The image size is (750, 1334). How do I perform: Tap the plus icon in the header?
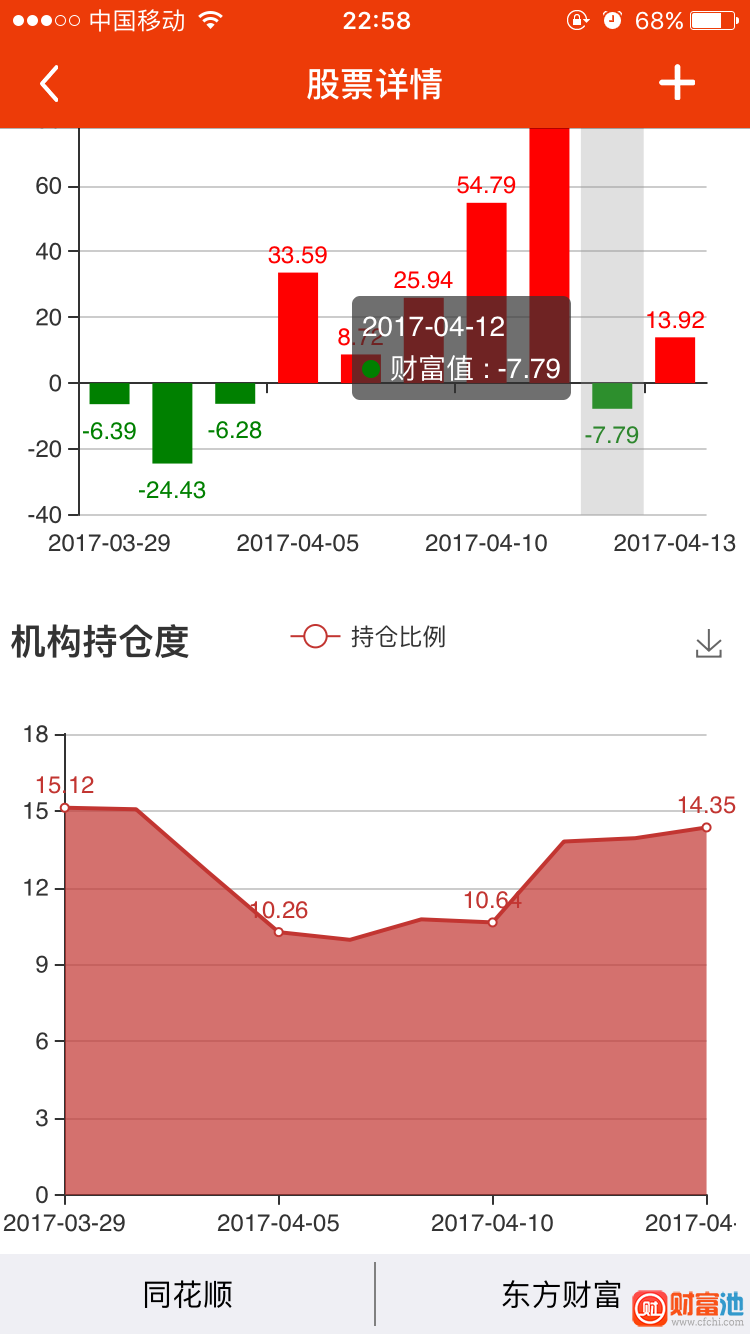click(677, 84)
